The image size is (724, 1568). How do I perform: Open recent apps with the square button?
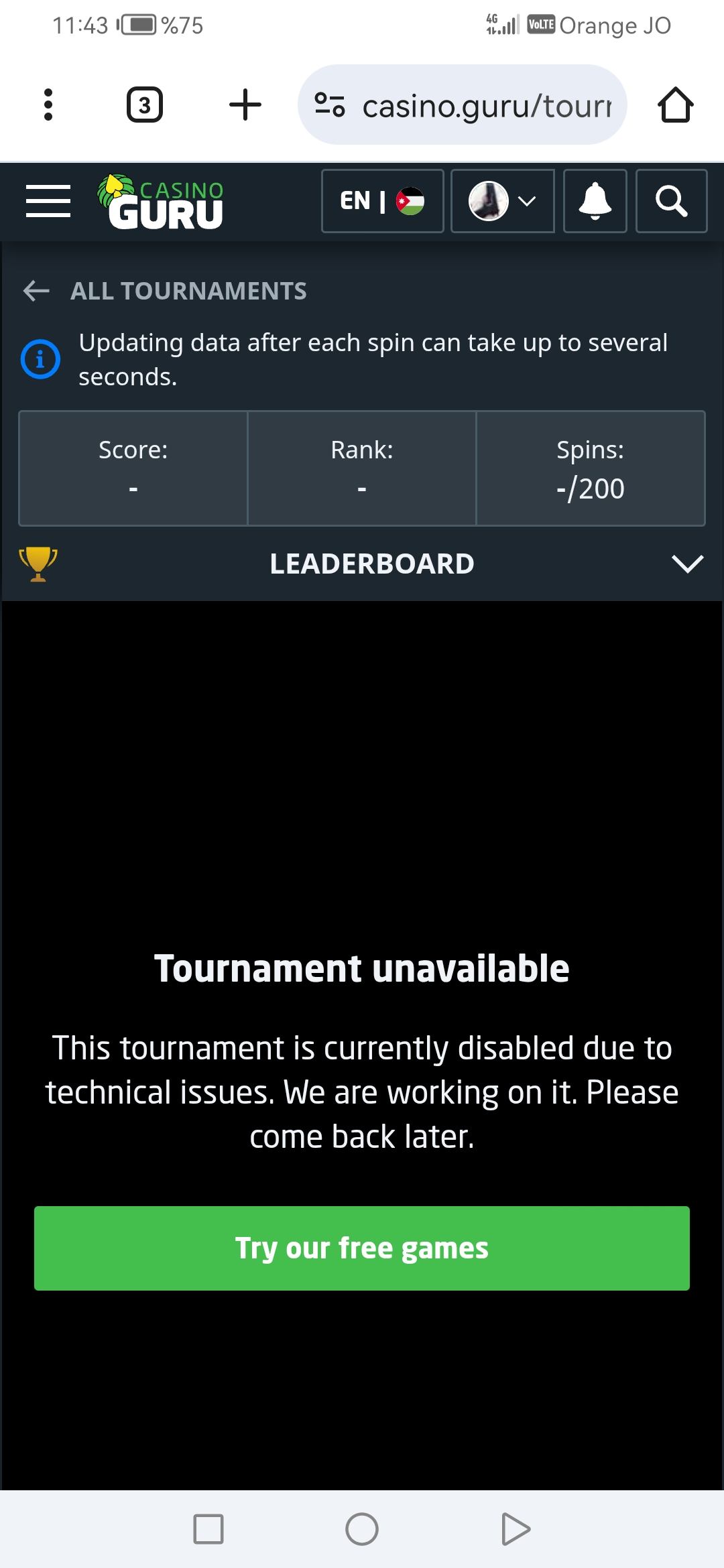tap(208, 1529)
